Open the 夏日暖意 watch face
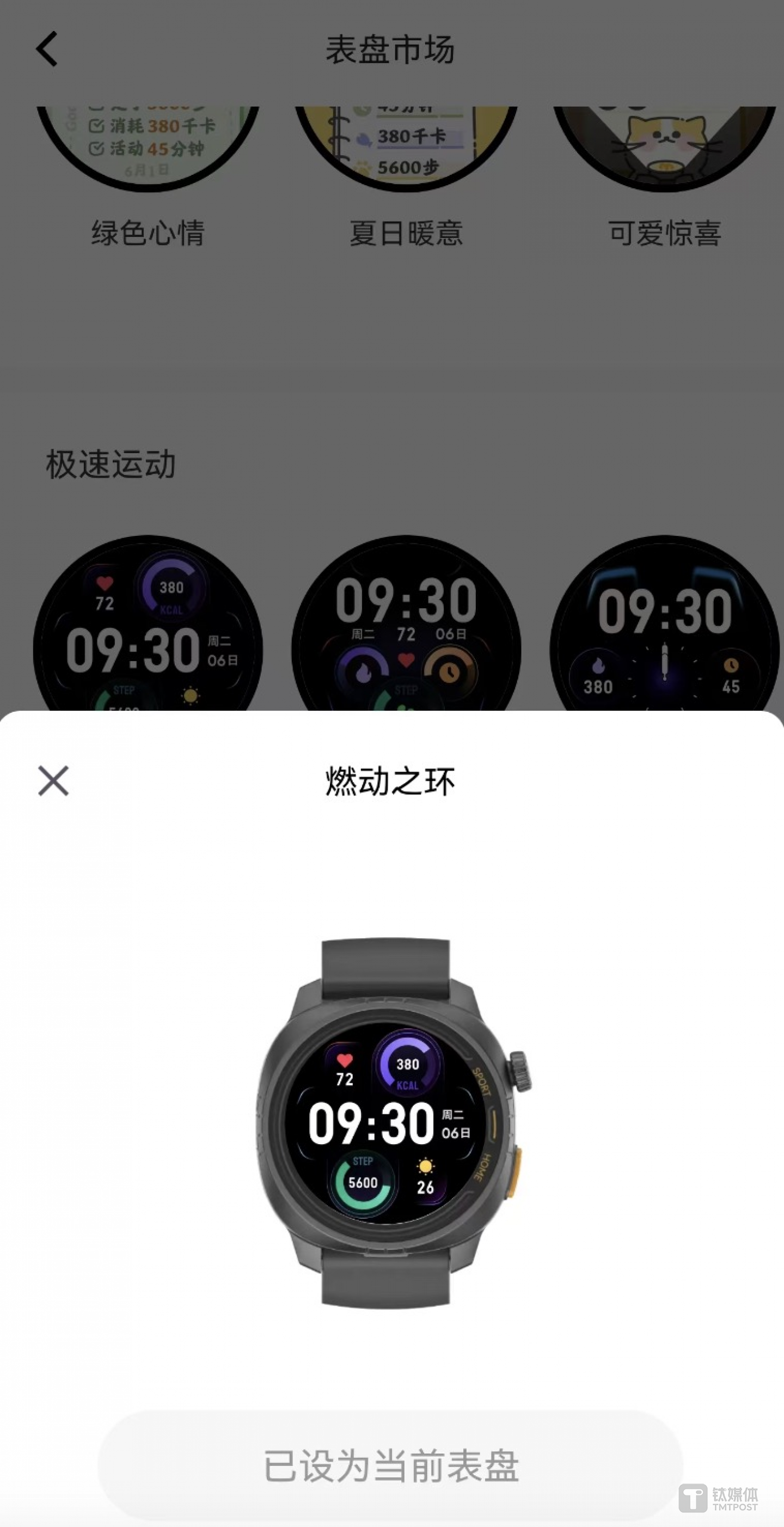This screenshot has width=784, height=1527. pos(407,142)
